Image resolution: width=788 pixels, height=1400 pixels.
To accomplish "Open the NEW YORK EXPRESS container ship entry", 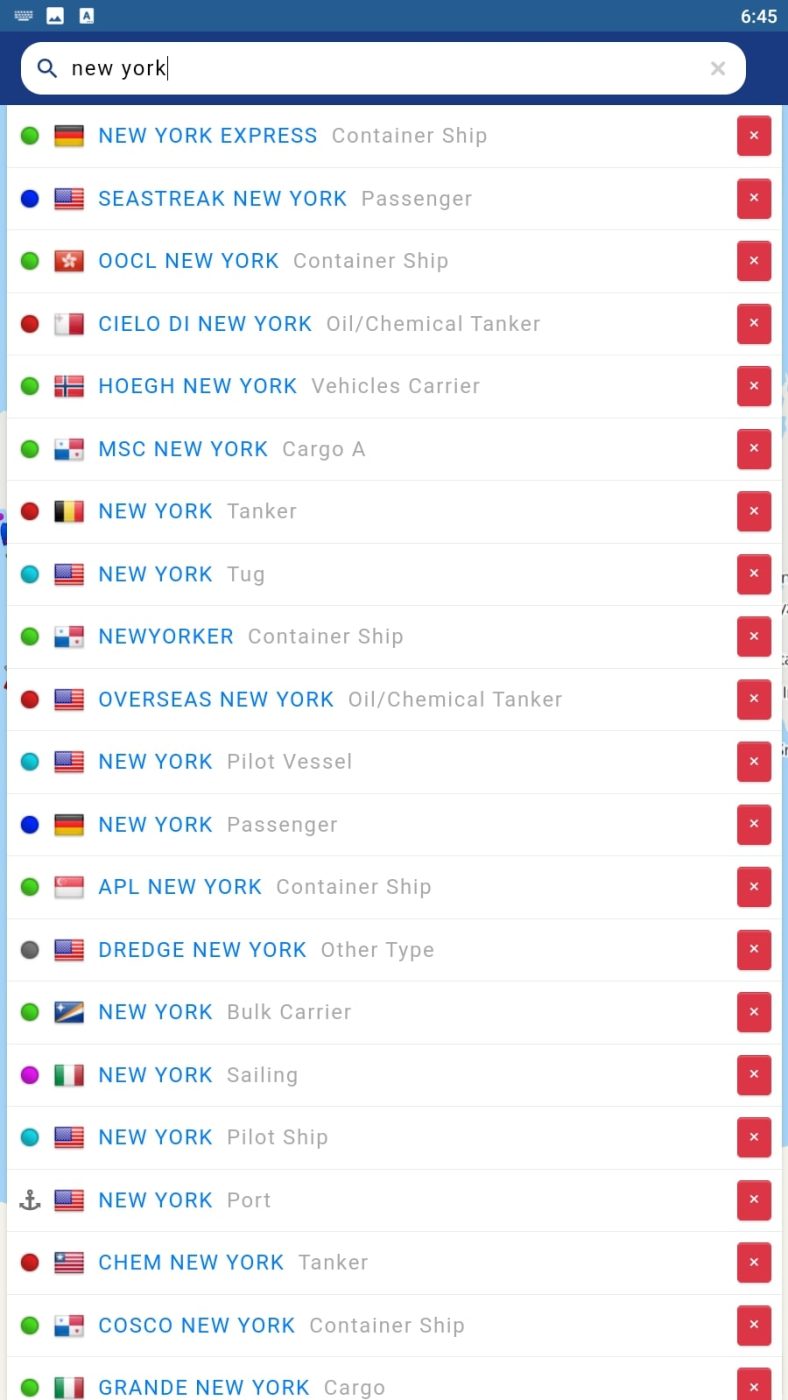I will (x=207, y=135).
